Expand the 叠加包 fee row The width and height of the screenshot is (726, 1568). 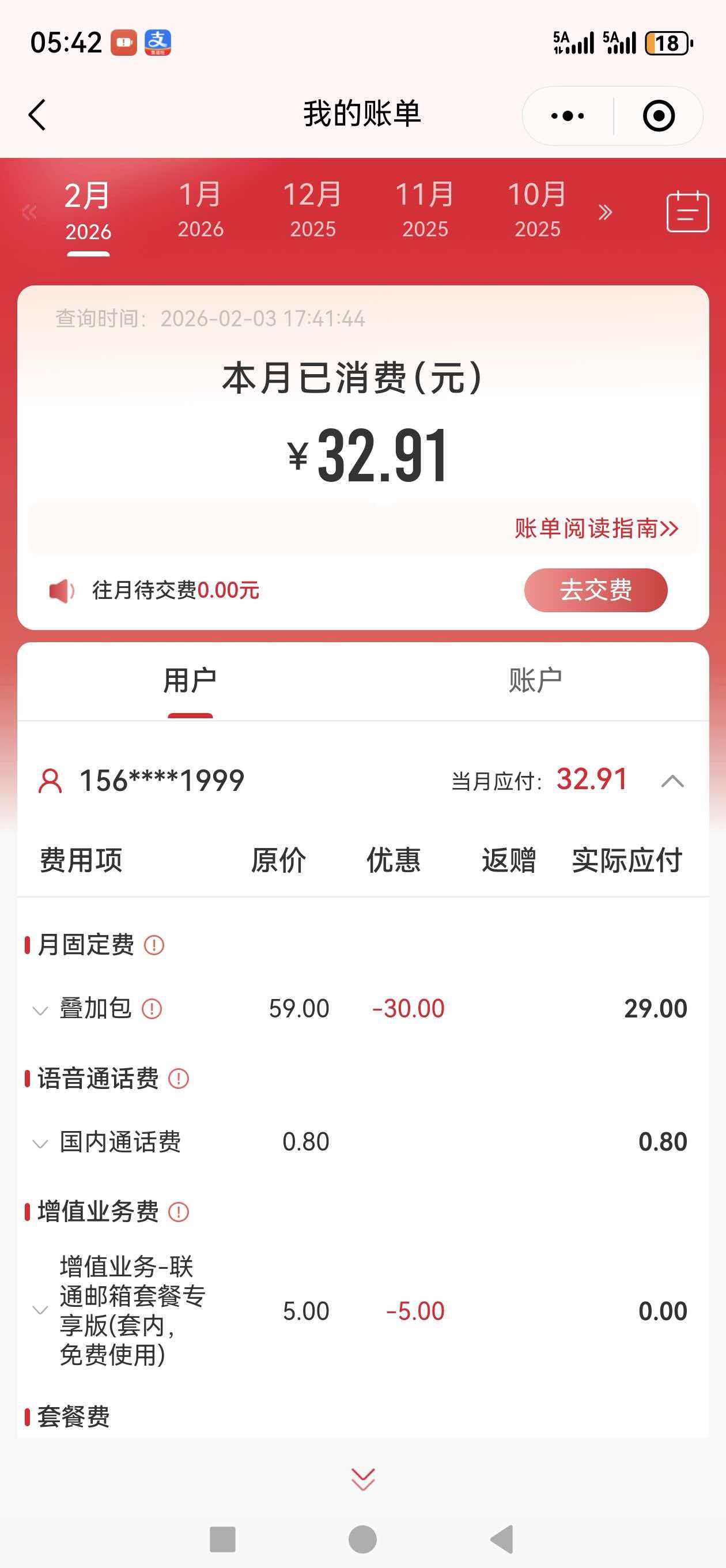(x=40, y=1011)
